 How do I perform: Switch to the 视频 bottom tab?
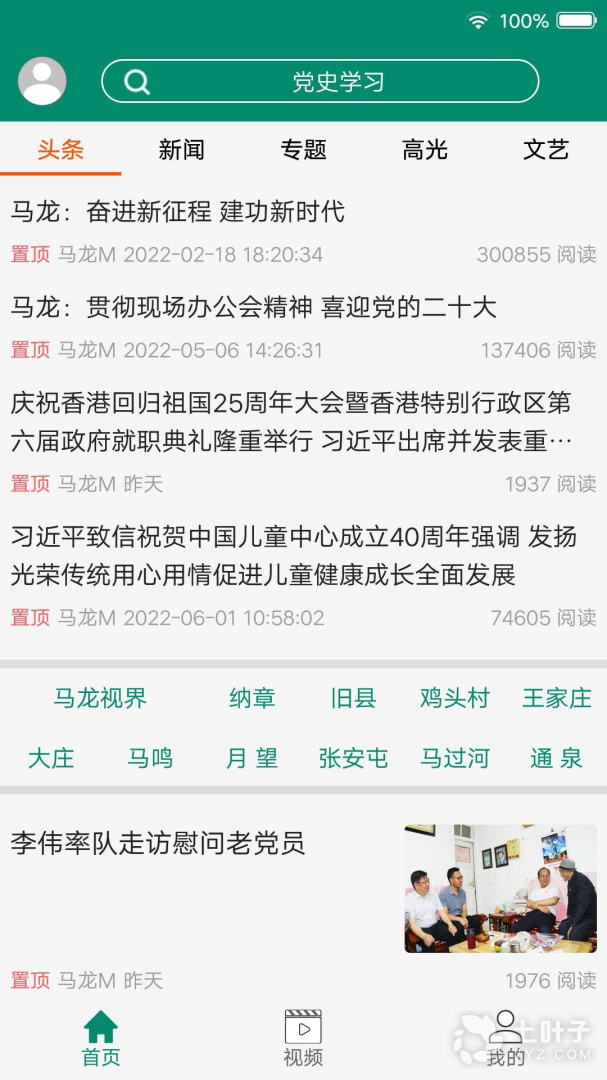click(x=303, y=1040)
